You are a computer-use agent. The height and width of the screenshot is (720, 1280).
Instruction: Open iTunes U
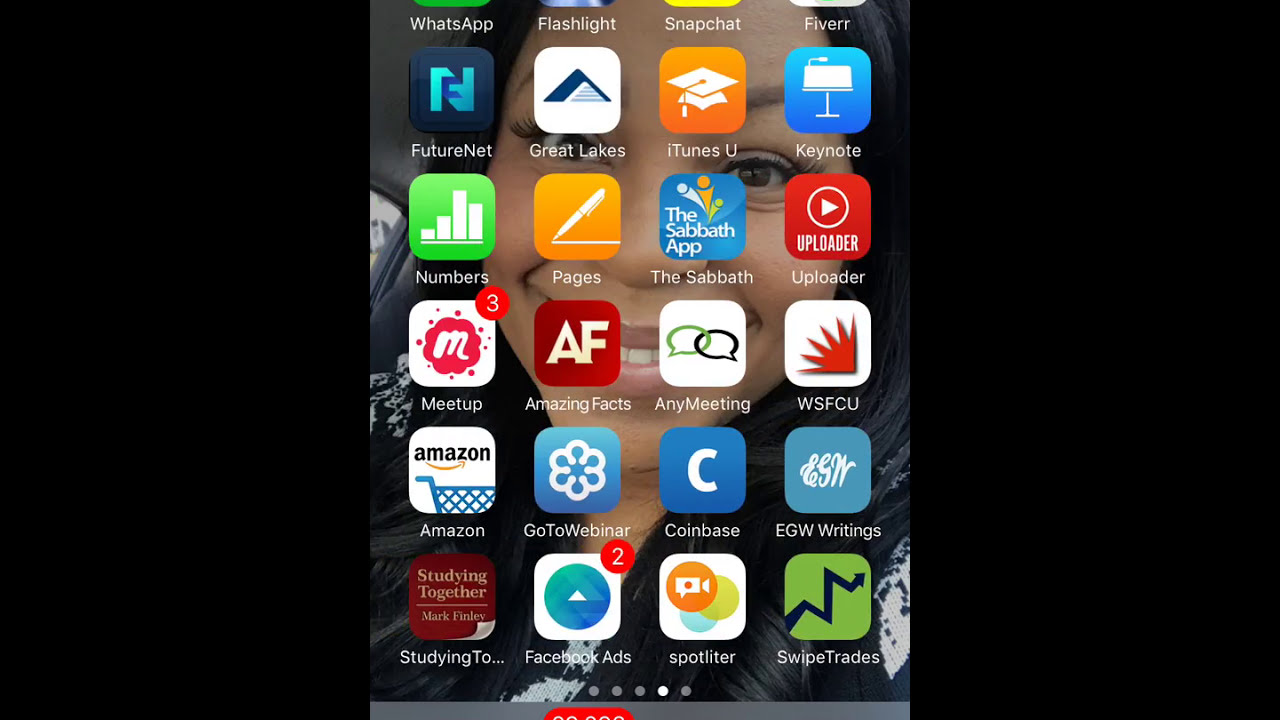click(x=702, y=91)
